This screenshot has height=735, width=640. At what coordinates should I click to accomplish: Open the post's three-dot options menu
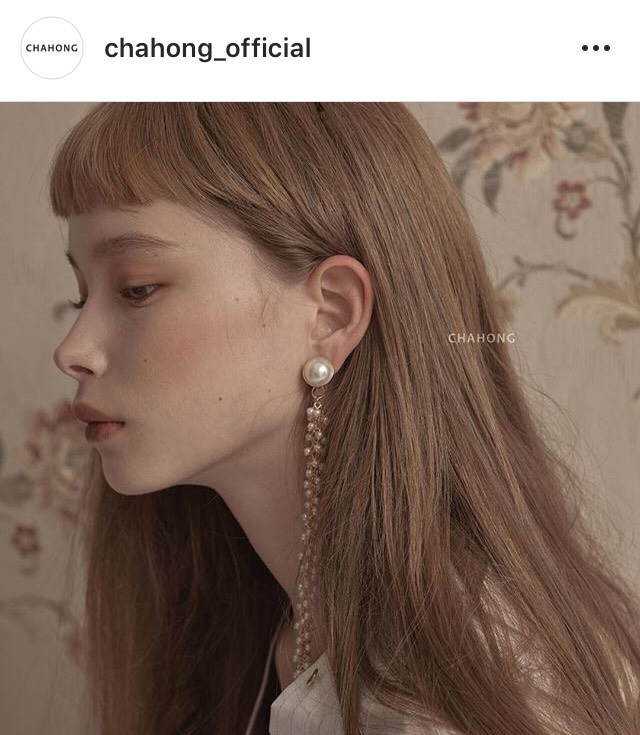click(595, 48)
